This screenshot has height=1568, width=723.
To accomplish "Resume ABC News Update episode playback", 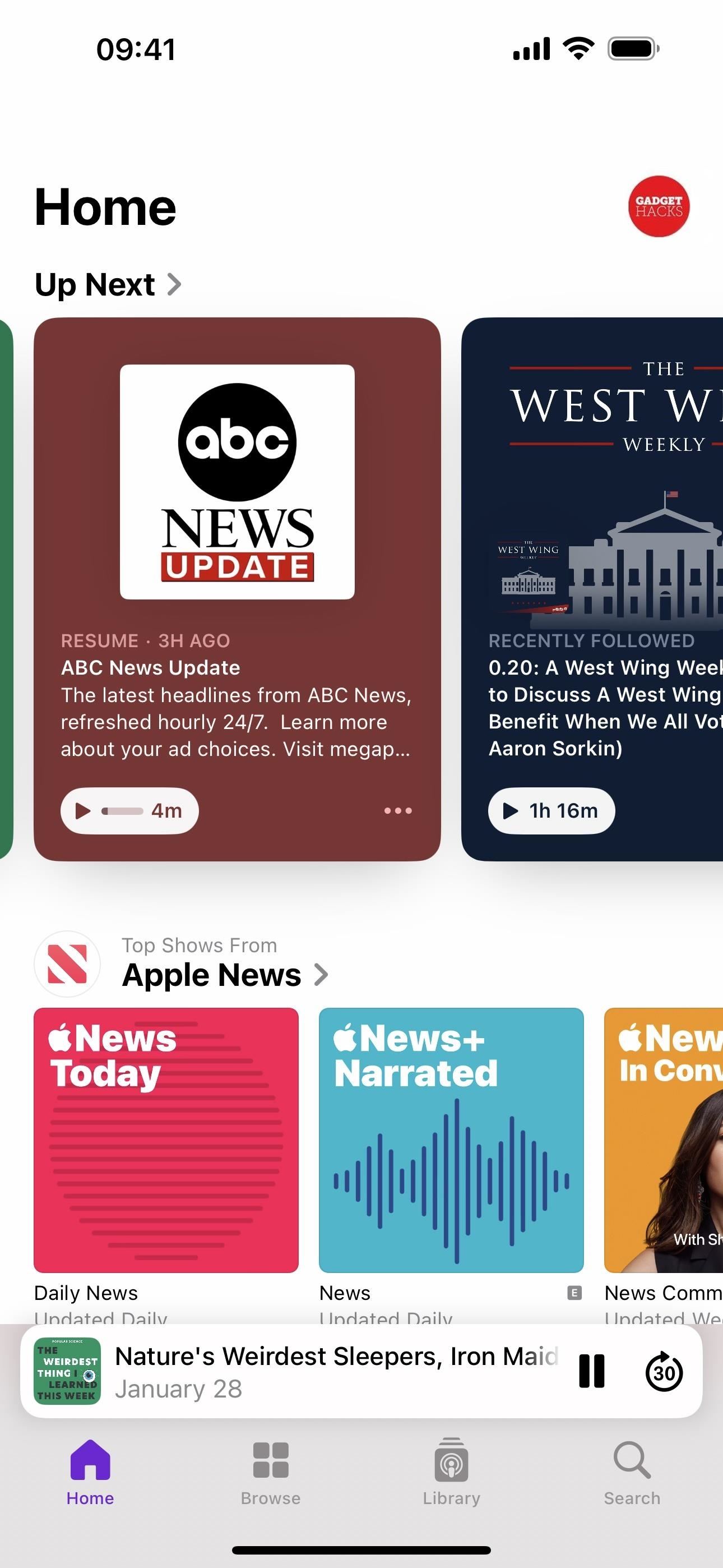I will click(129, 811).
